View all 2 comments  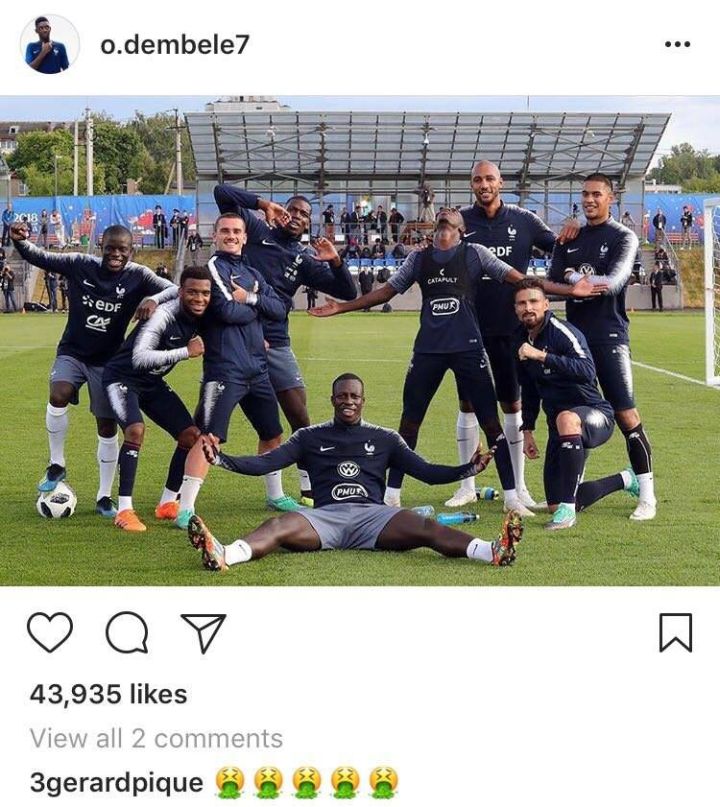[156, 739]
